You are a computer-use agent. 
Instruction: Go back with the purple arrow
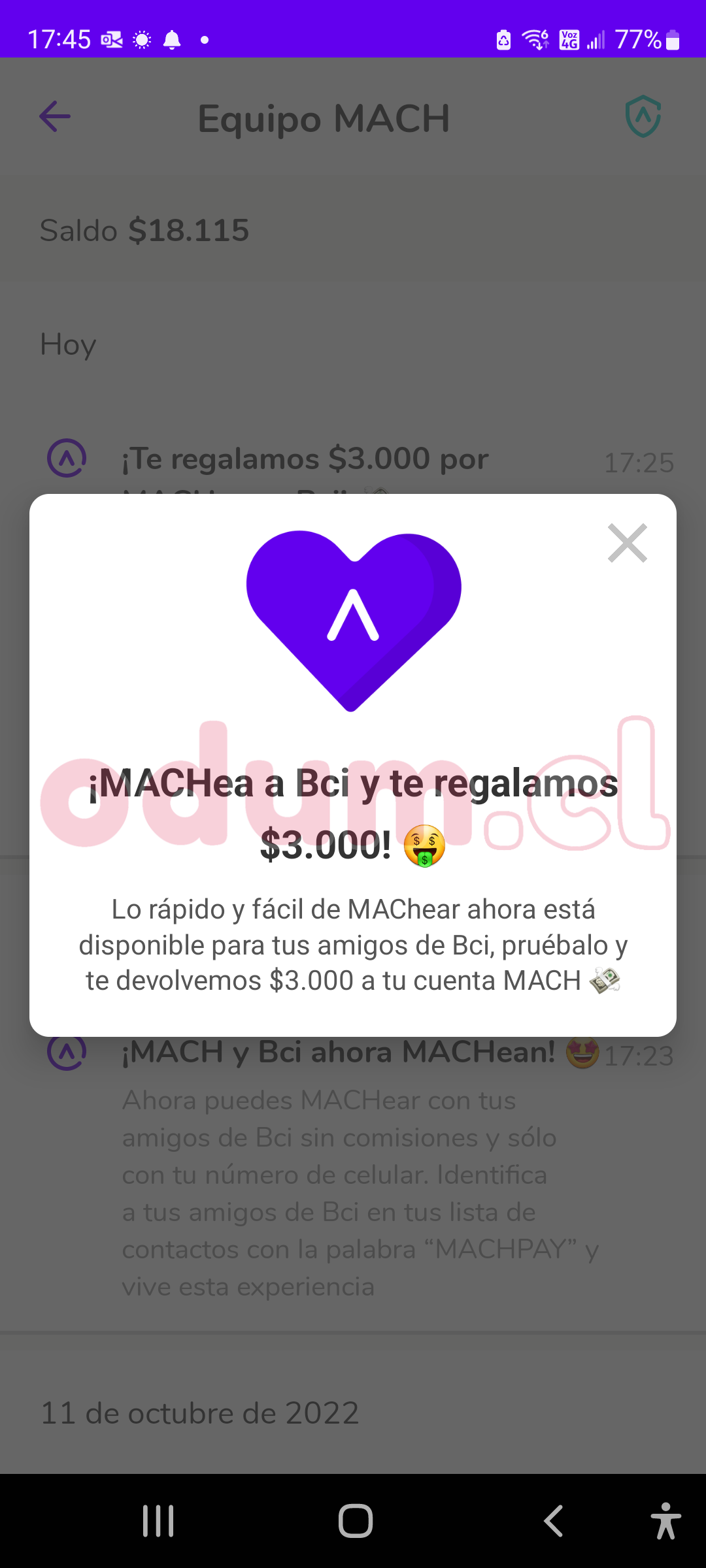point(55,117)
